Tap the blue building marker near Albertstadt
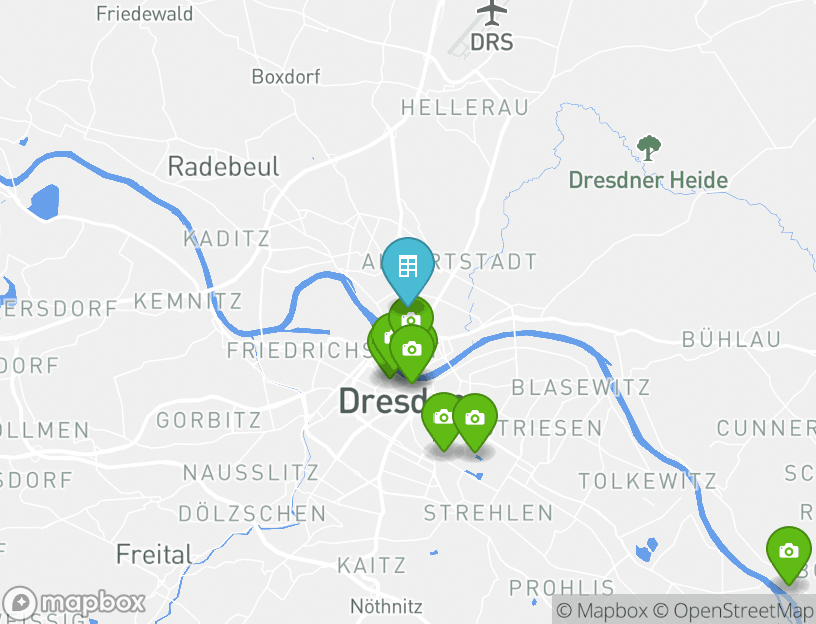The image size is (816, 624). pyautogui.click(x=407, y=267)
